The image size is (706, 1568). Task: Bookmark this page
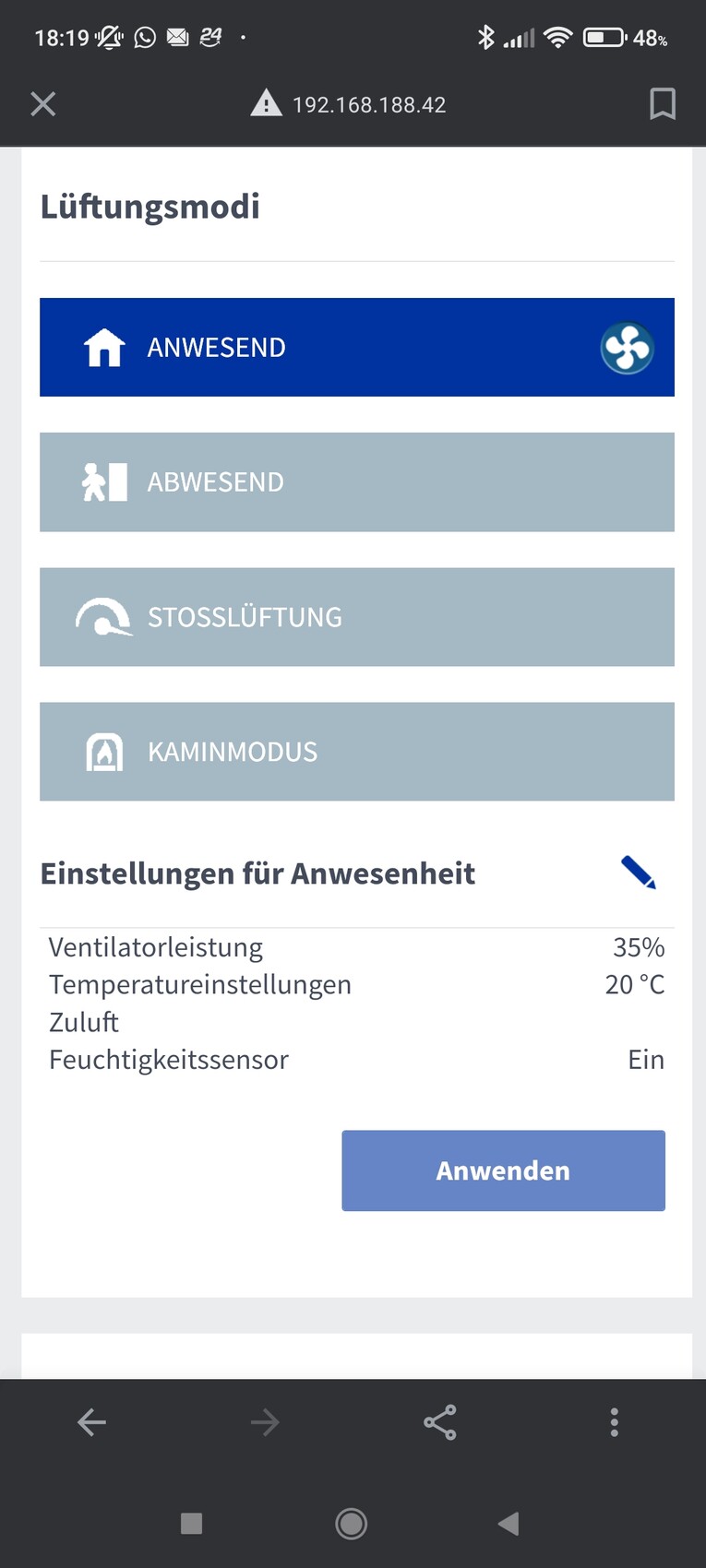point(662,104)
